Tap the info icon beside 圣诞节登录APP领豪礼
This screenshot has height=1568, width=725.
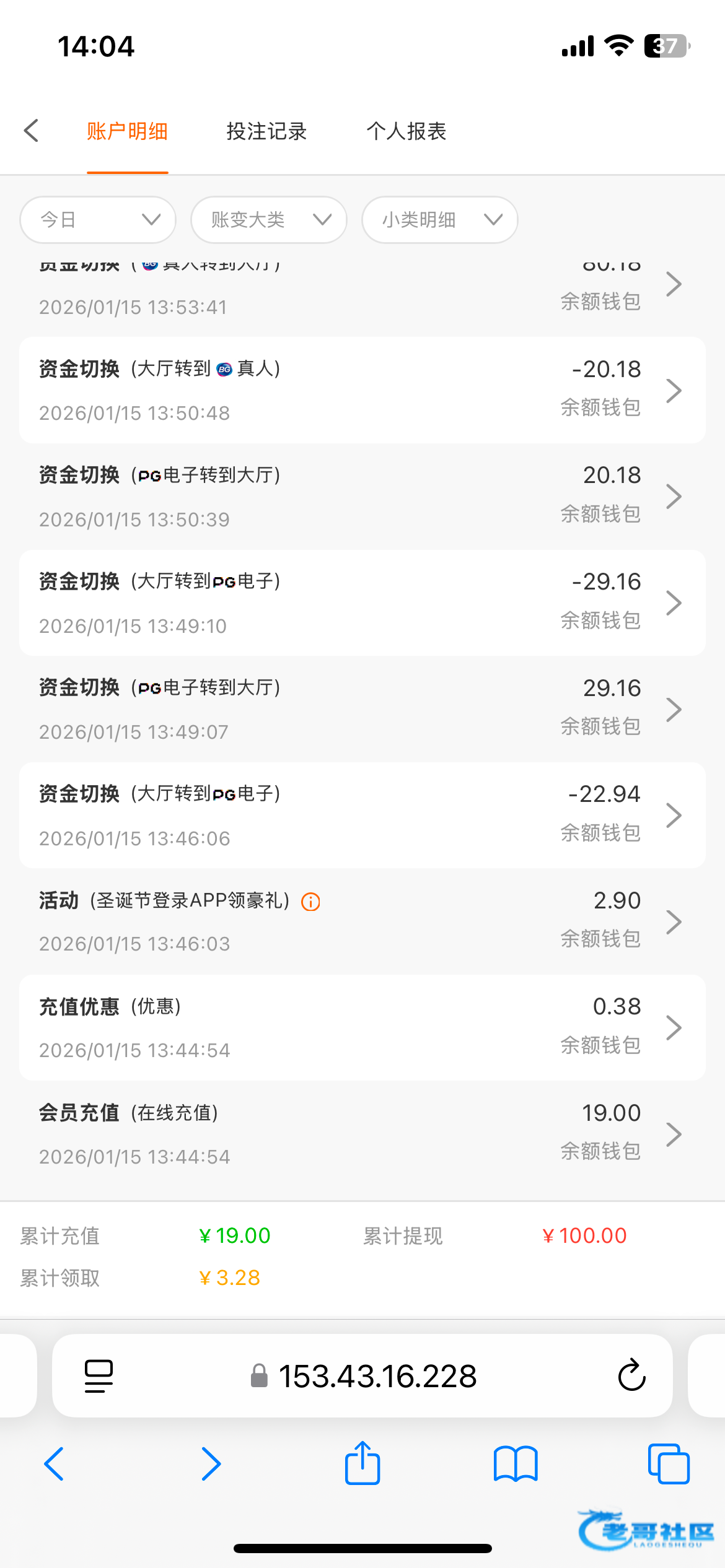(x=310, y=902)
